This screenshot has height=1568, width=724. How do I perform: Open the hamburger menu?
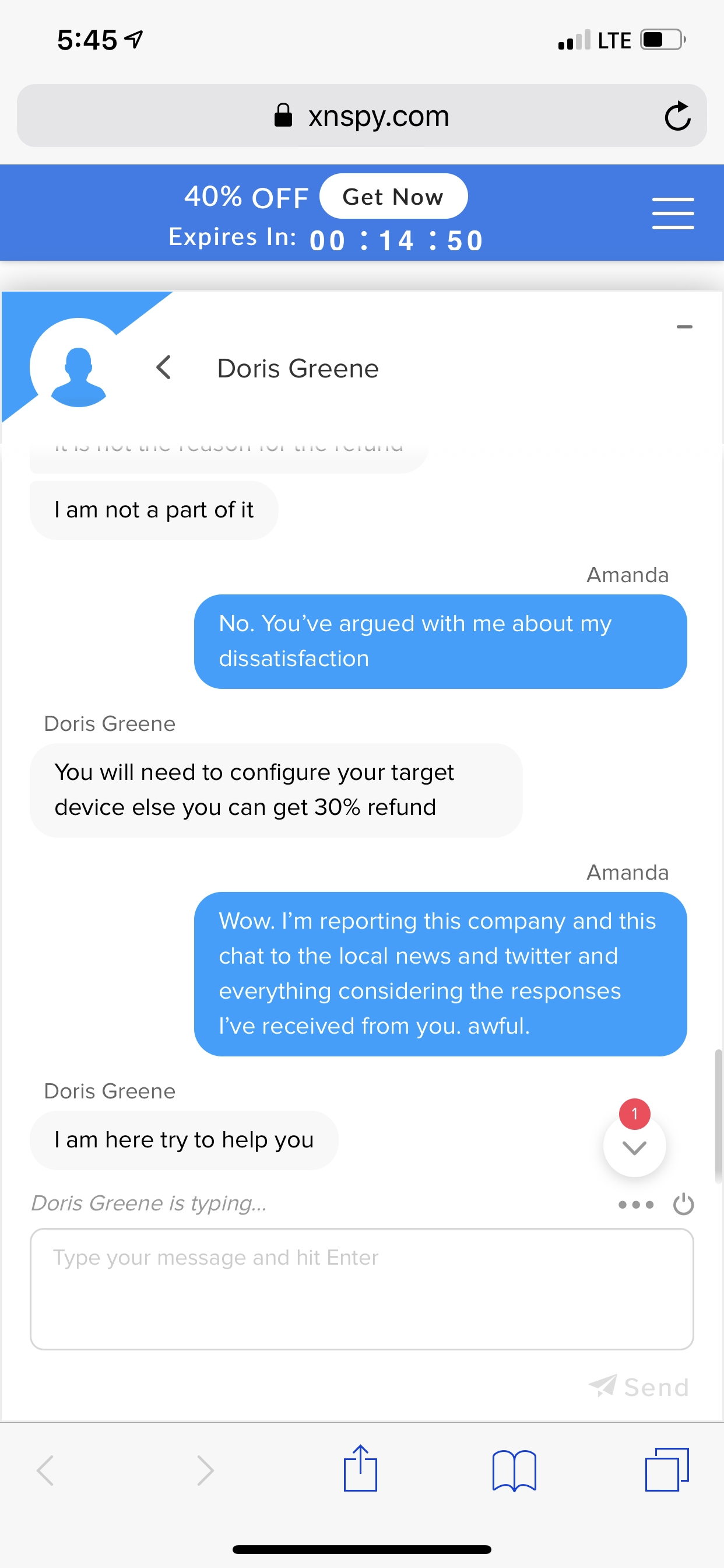click(x=673, y=213)
